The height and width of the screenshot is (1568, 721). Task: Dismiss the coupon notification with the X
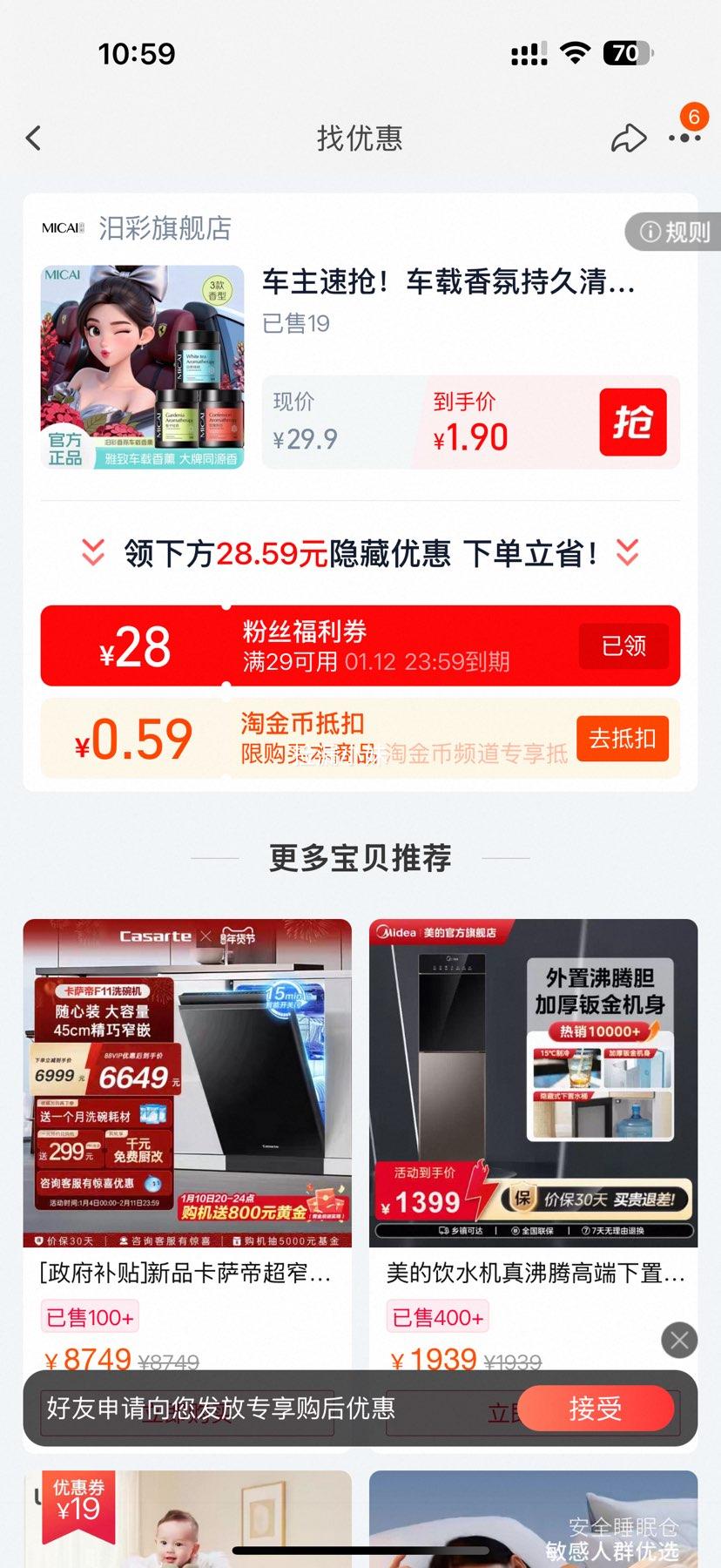[678, 1340]
